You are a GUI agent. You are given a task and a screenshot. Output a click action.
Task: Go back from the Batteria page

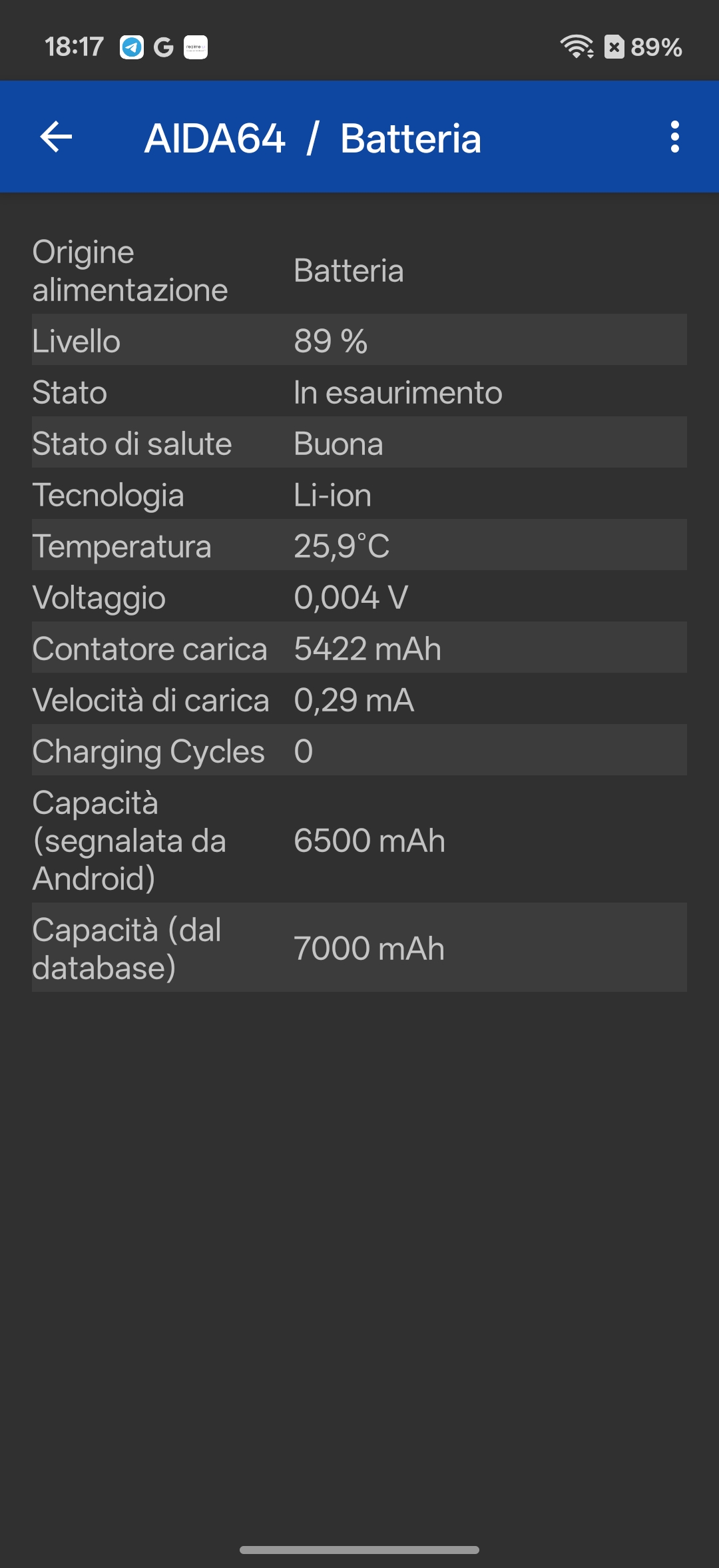(x=56, y=137)
